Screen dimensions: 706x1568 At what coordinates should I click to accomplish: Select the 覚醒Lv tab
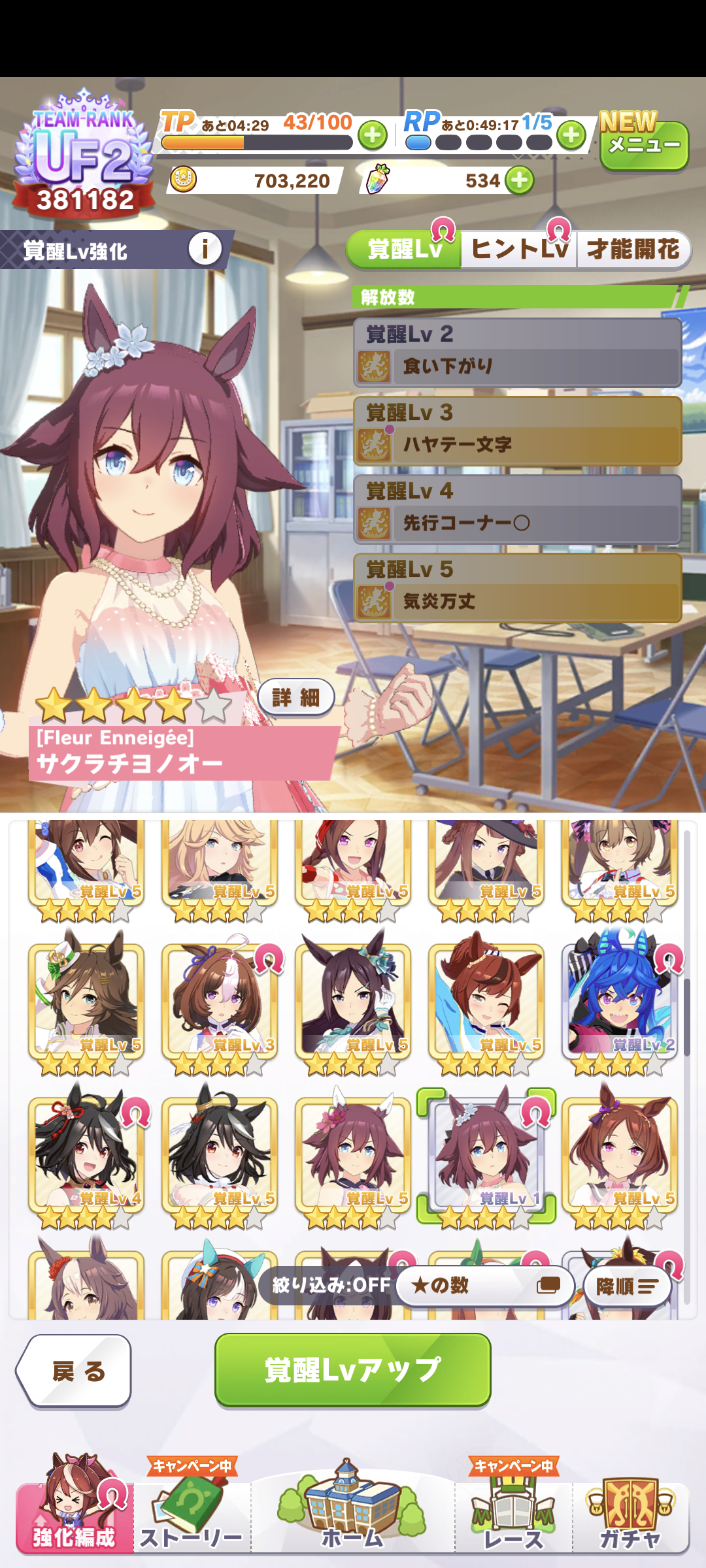tap(405, 249)
